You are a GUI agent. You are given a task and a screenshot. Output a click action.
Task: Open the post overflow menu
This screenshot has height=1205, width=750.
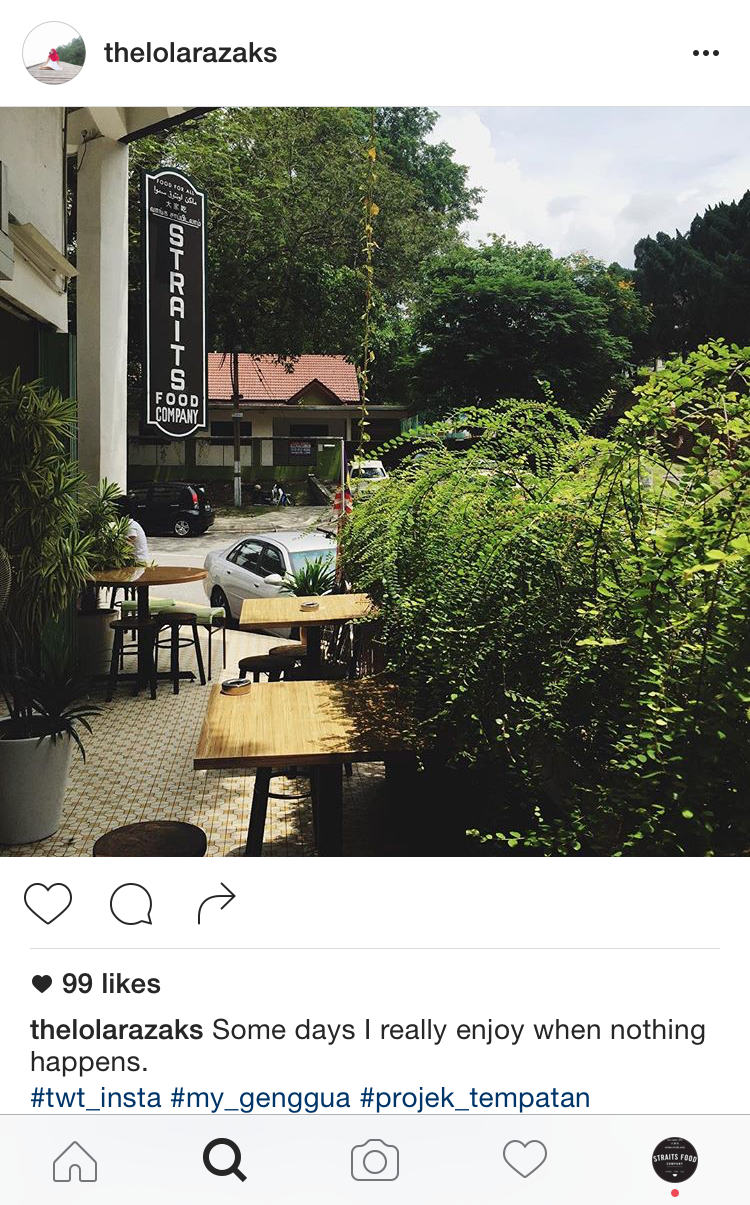click(x=705, y=54)
